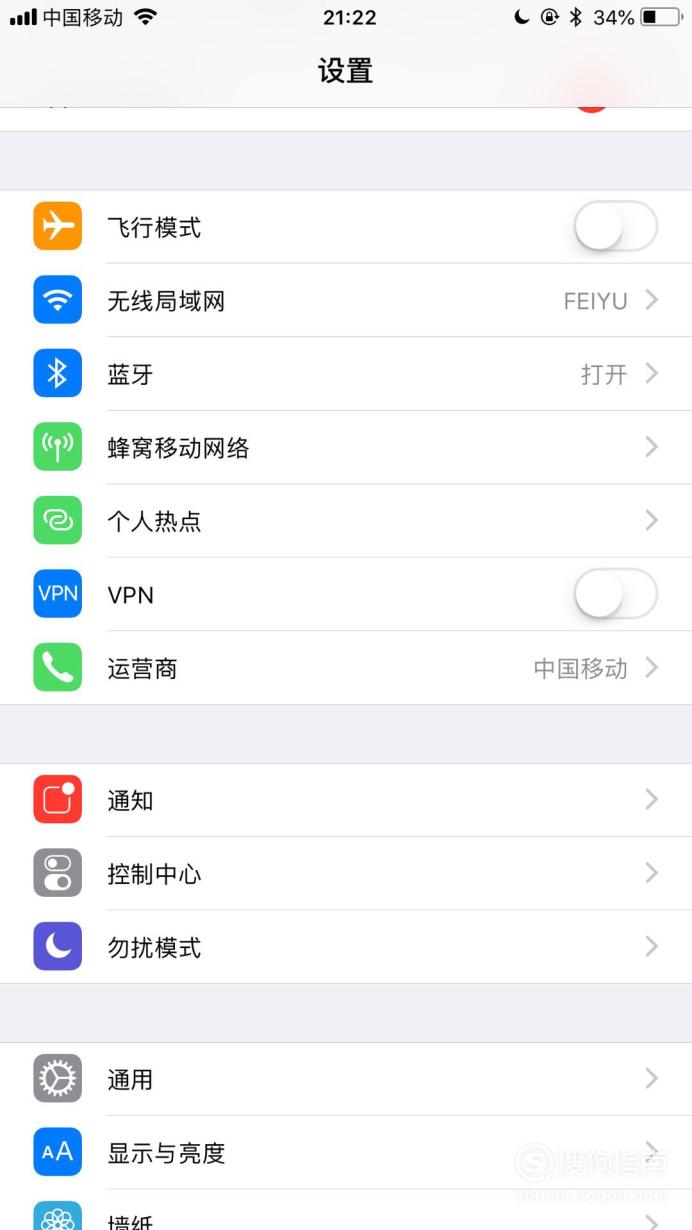Viewport: 692px width, 1230px height.
Task: Open 通知 notifications settings
Action: pyautogui.click(x=346, y=800)
